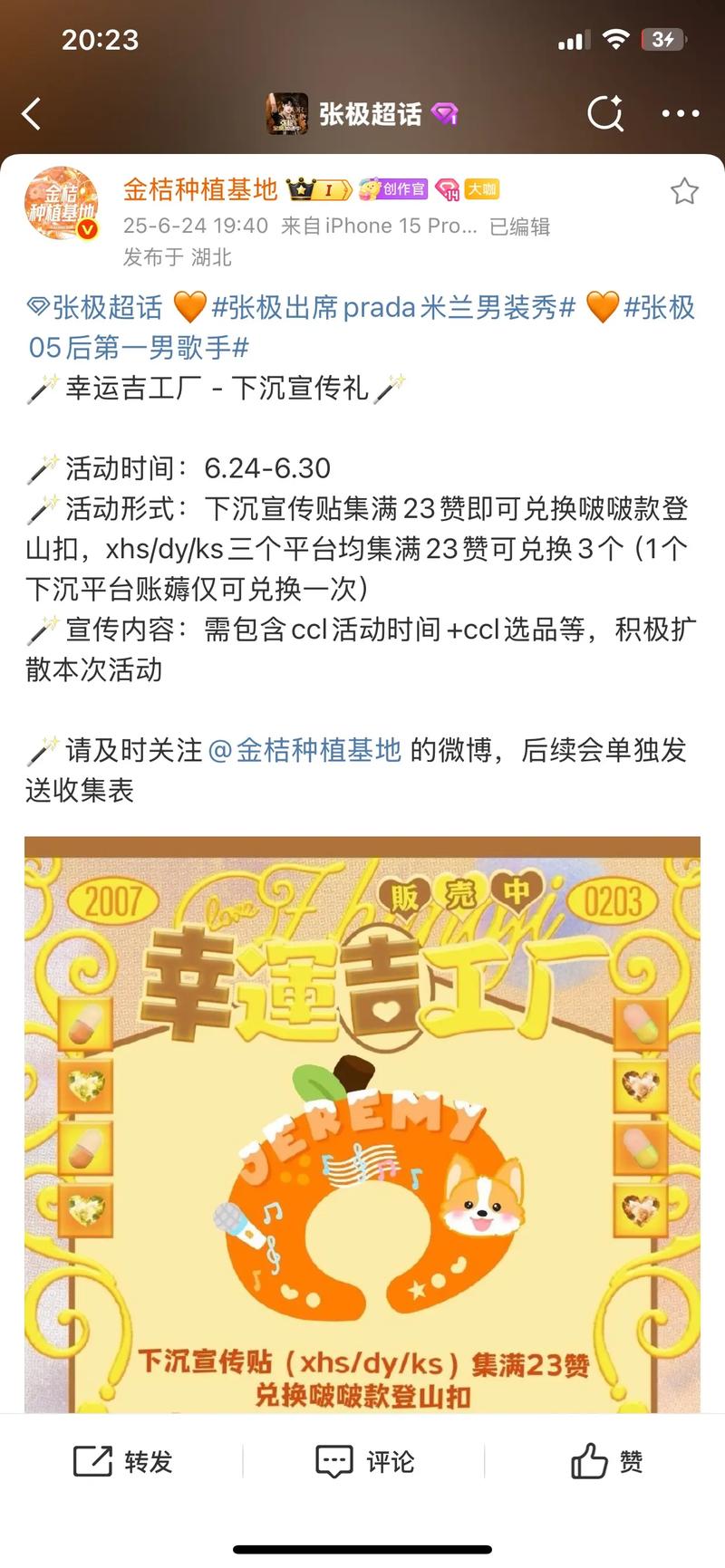Screen dimensions: 725x1568
Task: Open 金桔种植基地 profile avatar
Action: click(x=61, y=204)
